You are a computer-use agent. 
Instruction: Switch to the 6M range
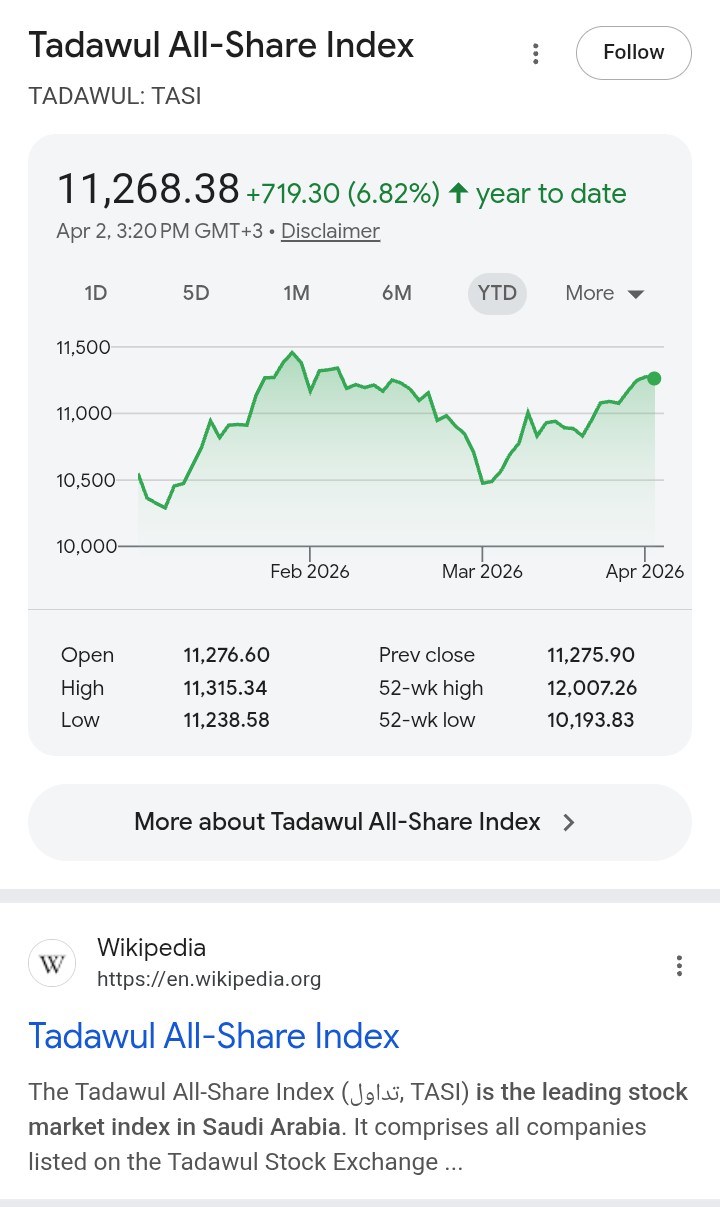click(x=397, y=293)
